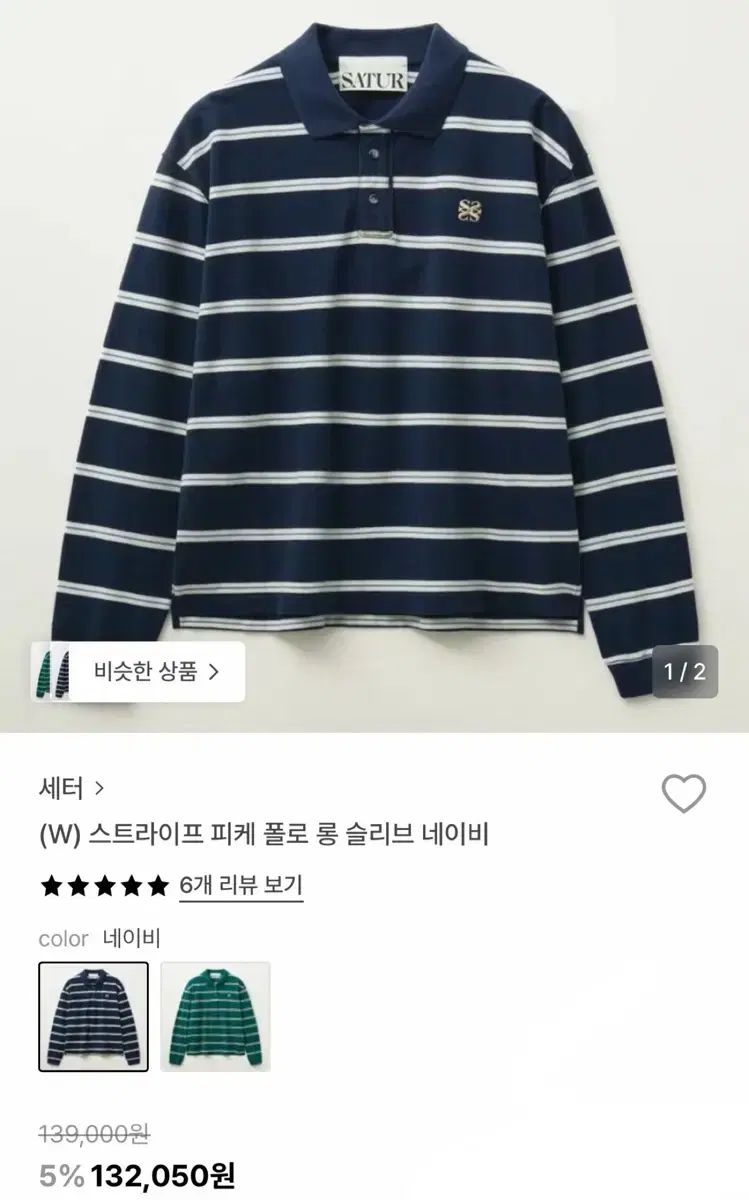View the 6개 리뷰 보기 reviews link
The width and height of the screenshot is (749, 1200).
(241, 885)
